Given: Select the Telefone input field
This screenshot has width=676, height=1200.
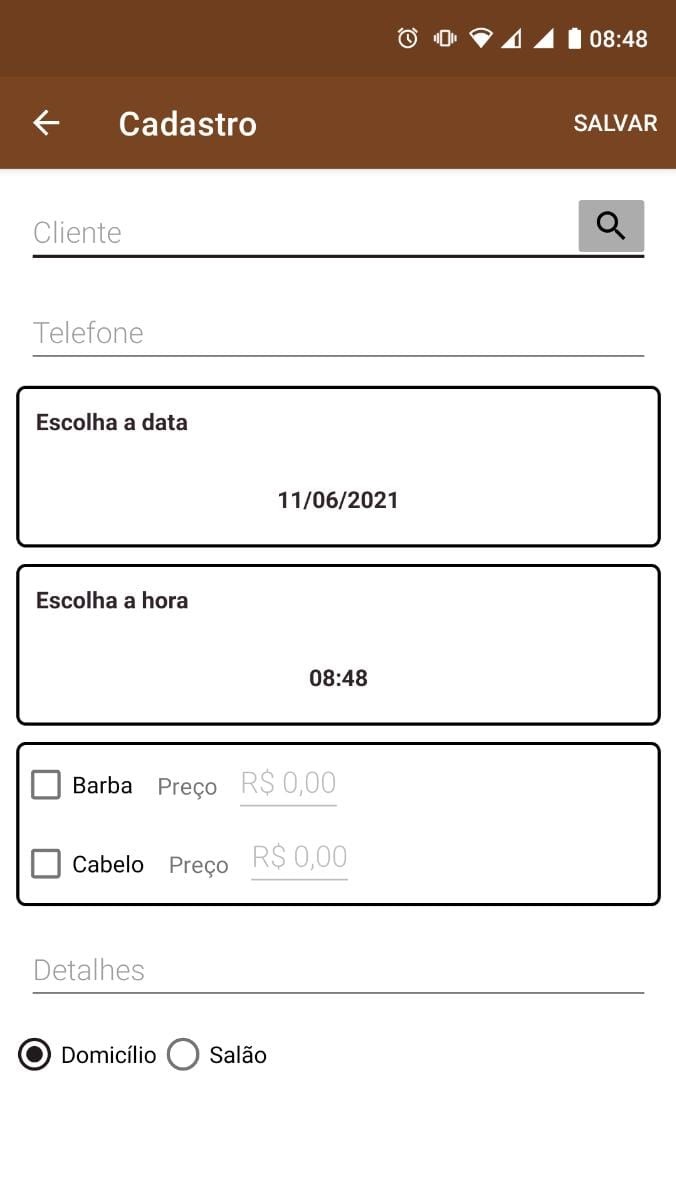Looking at the screenshot, I should coord(338,333).
